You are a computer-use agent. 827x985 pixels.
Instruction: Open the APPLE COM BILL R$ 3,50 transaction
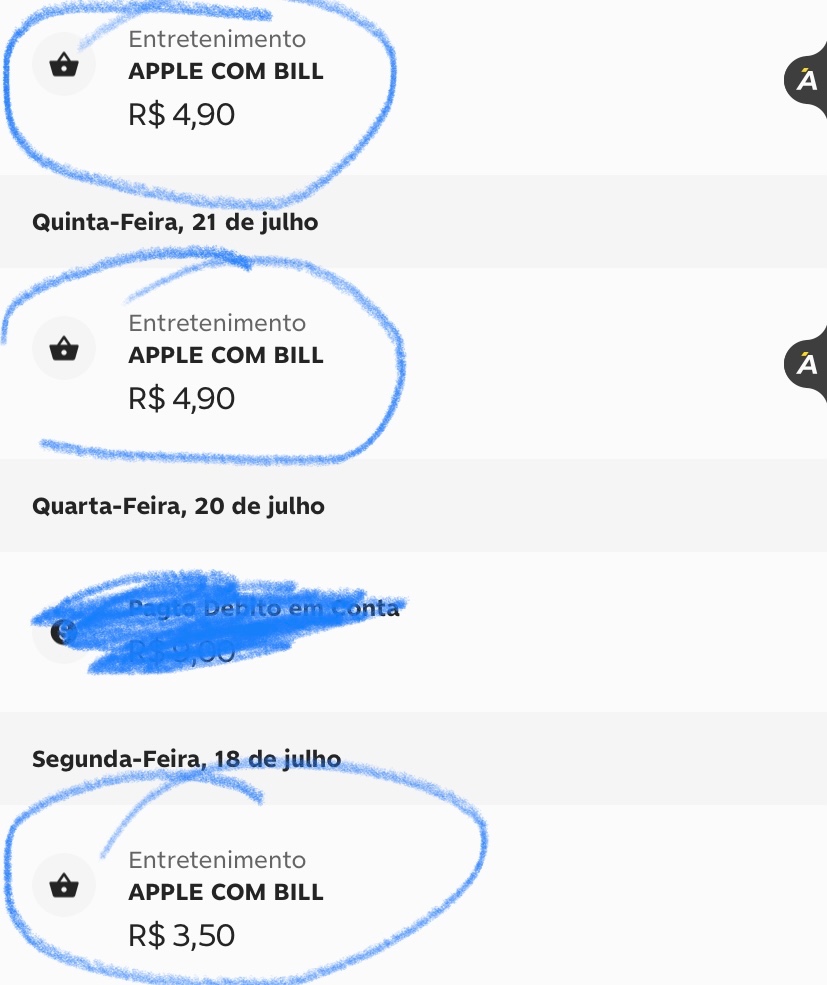coord(226,892)
